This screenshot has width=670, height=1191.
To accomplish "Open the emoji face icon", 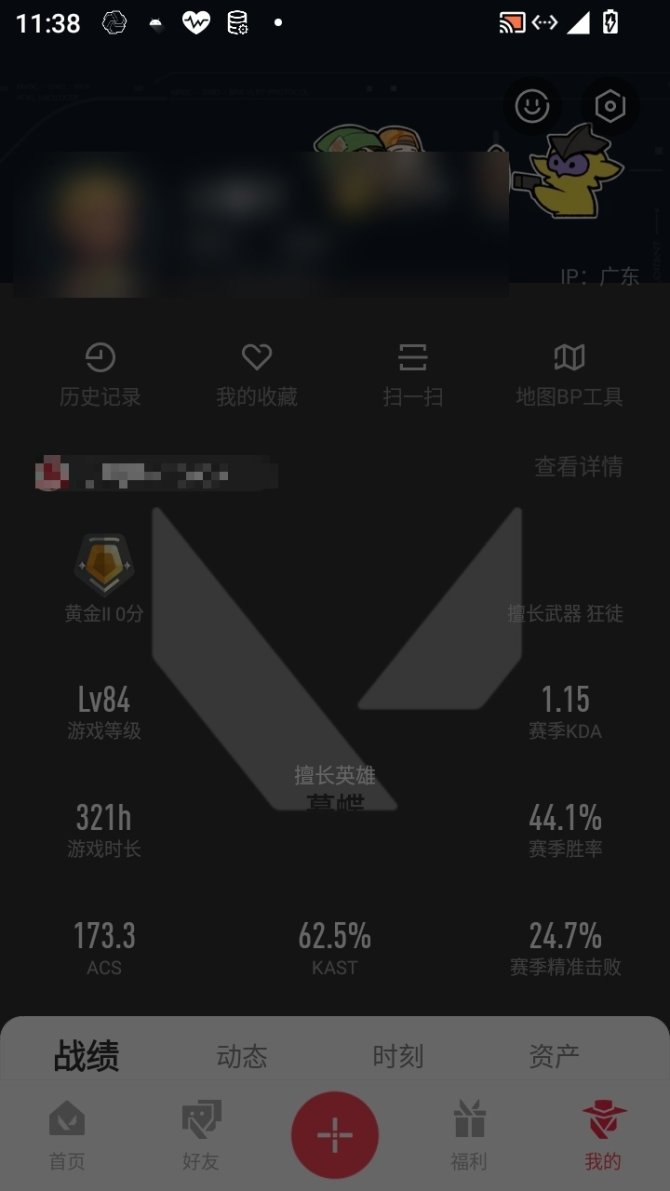I will point(532,106).
